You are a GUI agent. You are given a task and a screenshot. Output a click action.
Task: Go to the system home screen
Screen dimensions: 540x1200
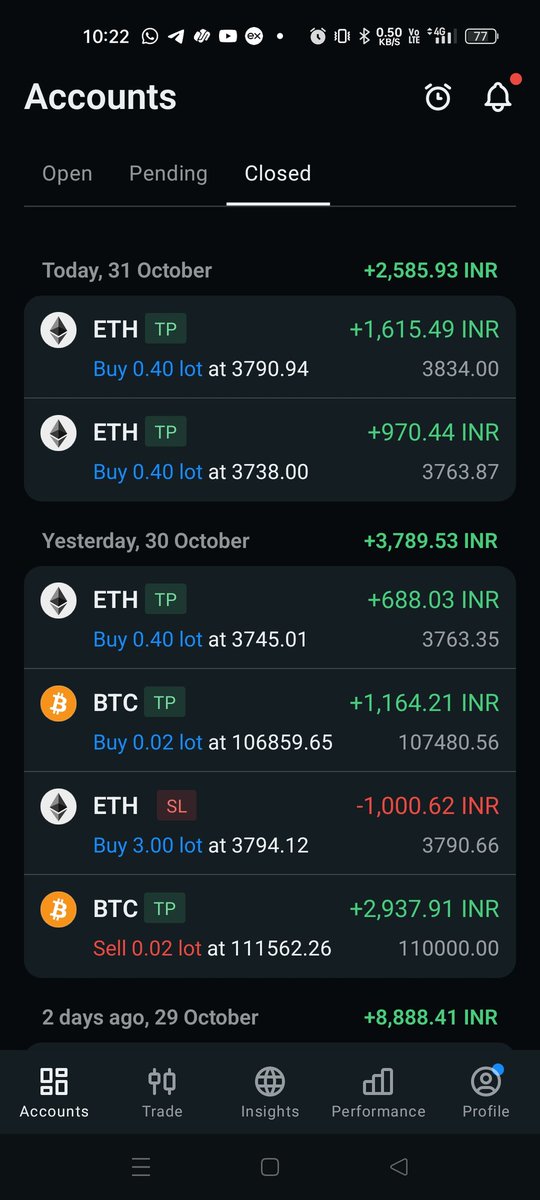click(x=269, y=1166)
